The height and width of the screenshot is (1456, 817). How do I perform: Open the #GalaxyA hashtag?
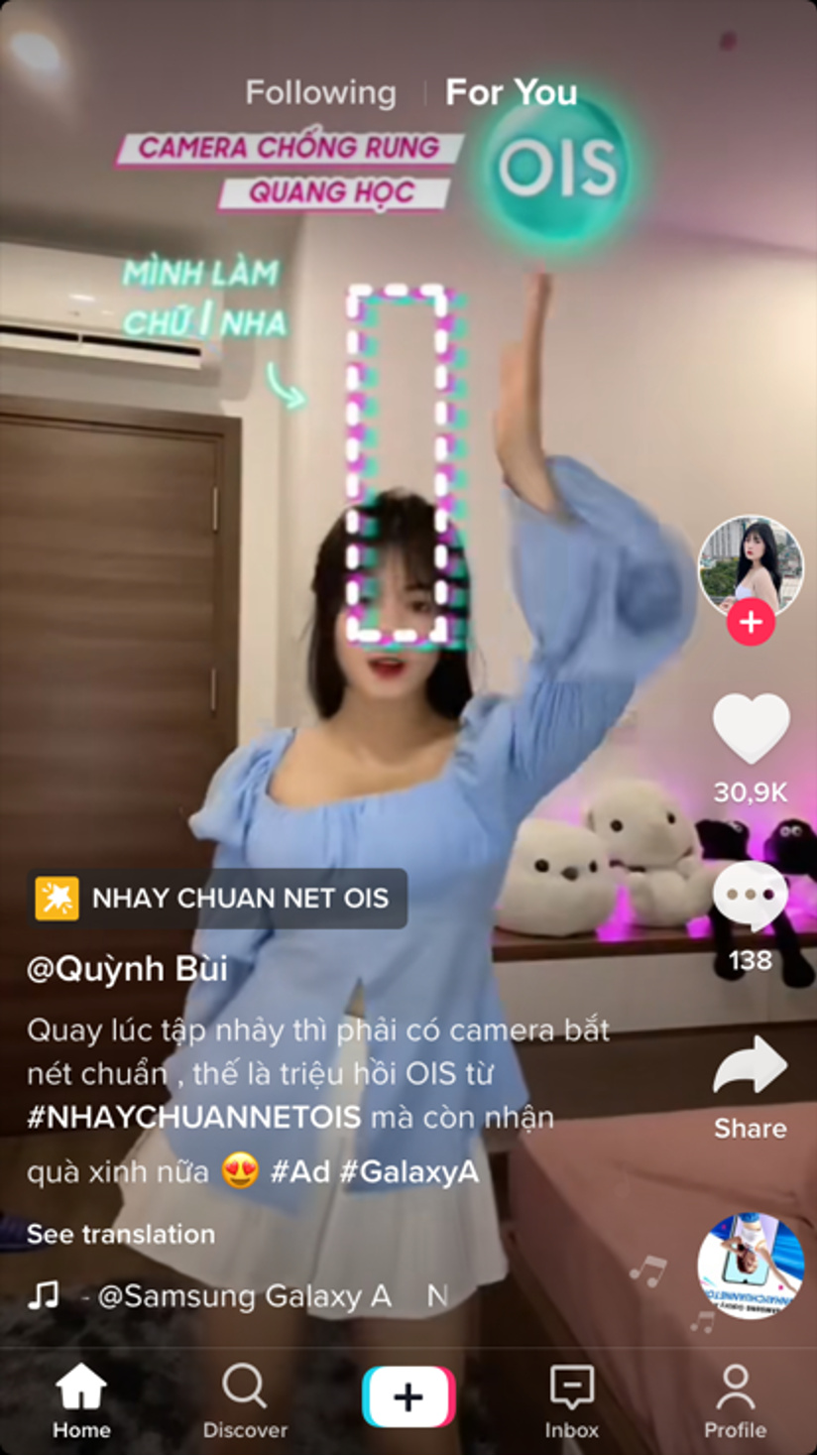click(408, 1171)
